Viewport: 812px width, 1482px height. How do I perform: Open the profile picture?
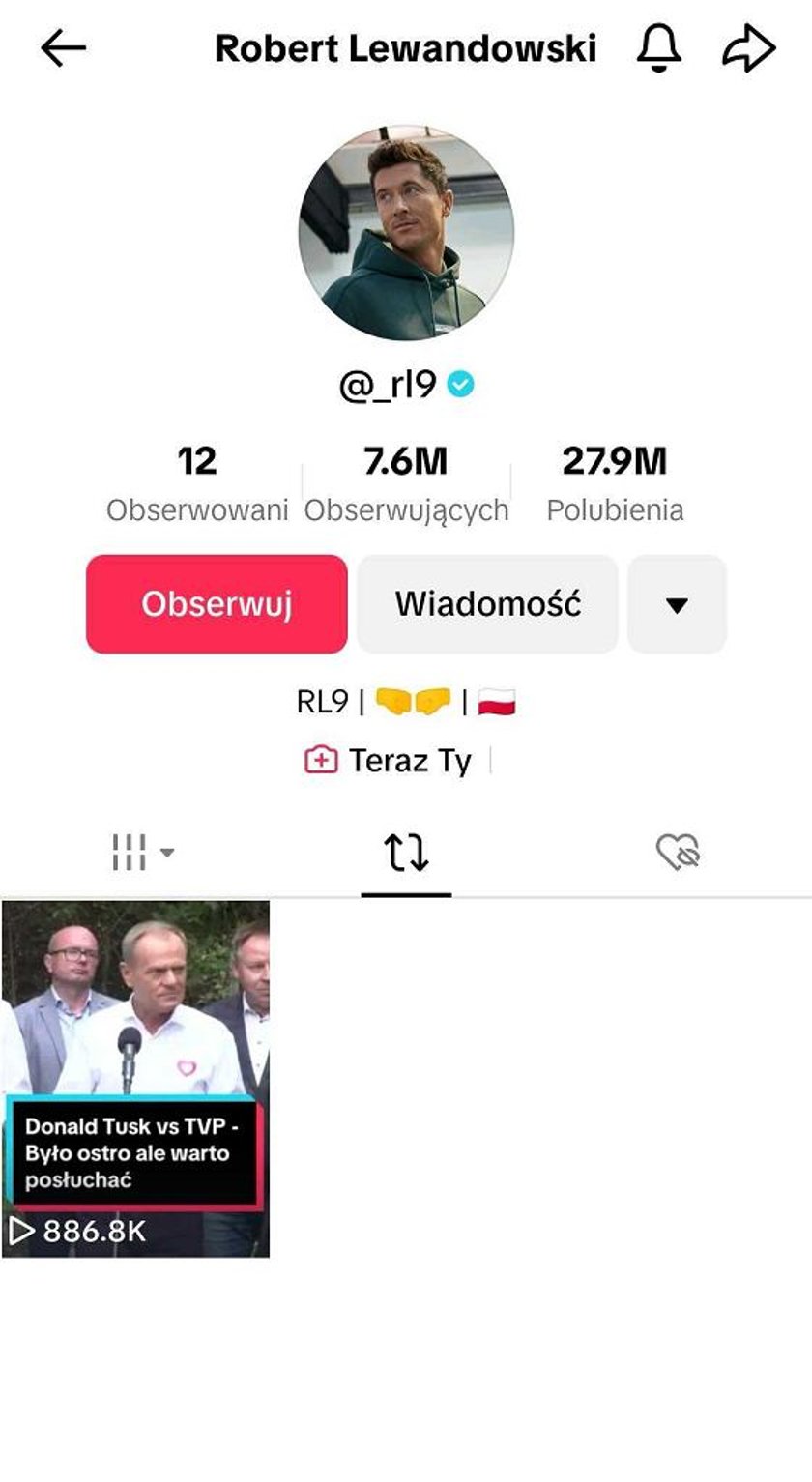click(x=406, y=232)
